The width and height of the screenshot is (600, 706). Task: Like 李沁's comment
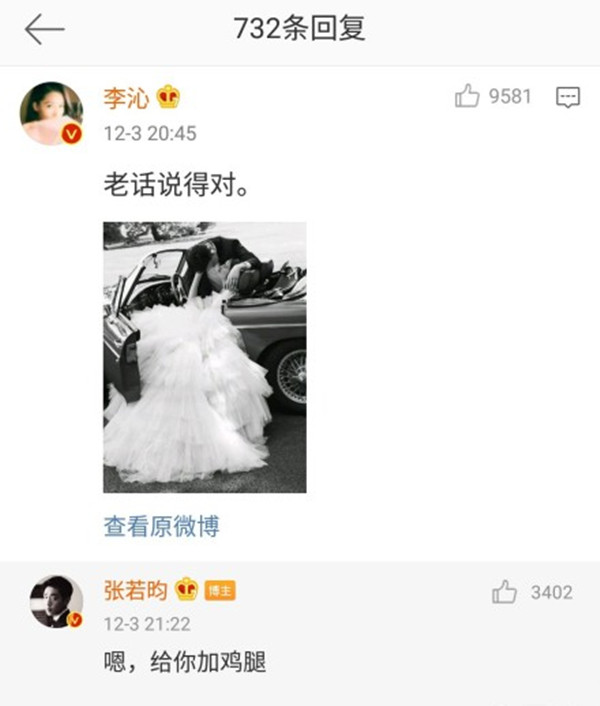coord(468,97)
